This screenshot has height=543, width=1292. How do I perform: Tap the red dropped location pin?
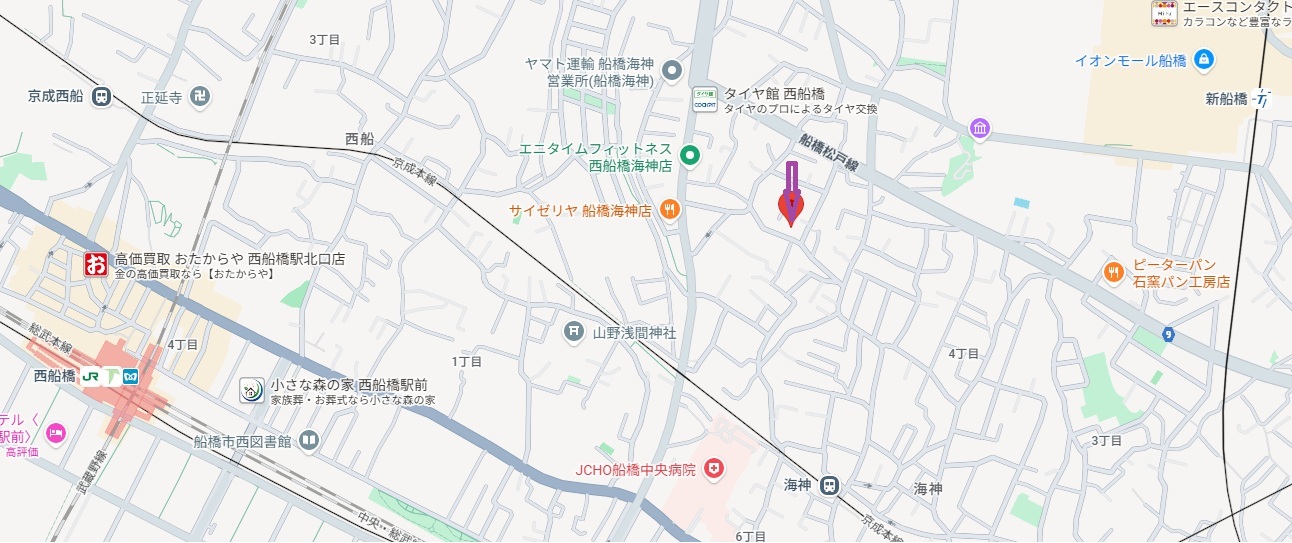tap(791, 208)
